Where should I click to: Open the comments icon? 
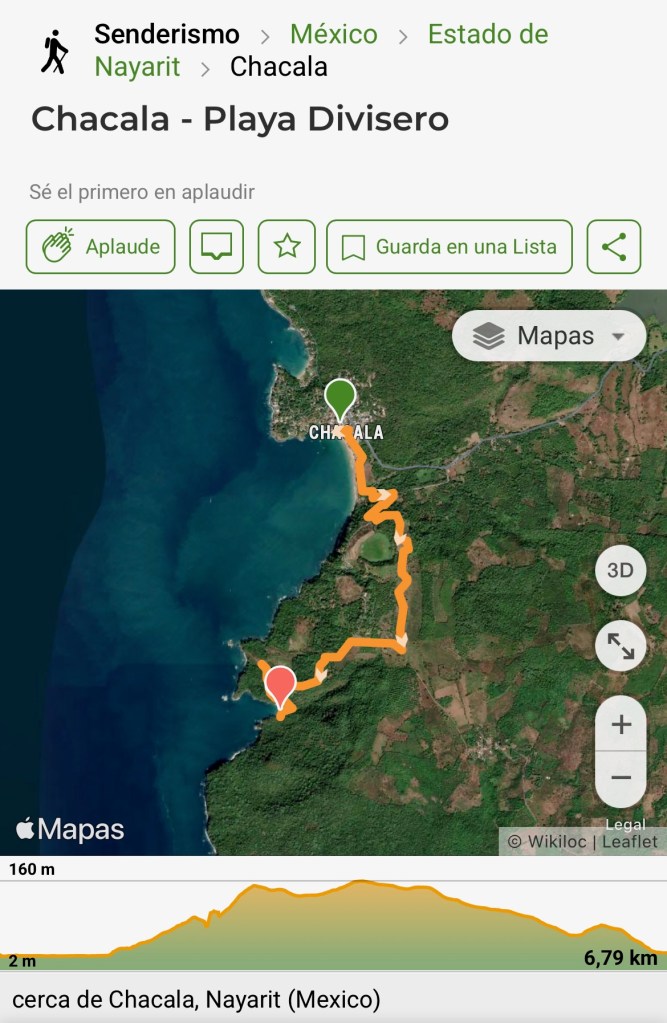217,247
